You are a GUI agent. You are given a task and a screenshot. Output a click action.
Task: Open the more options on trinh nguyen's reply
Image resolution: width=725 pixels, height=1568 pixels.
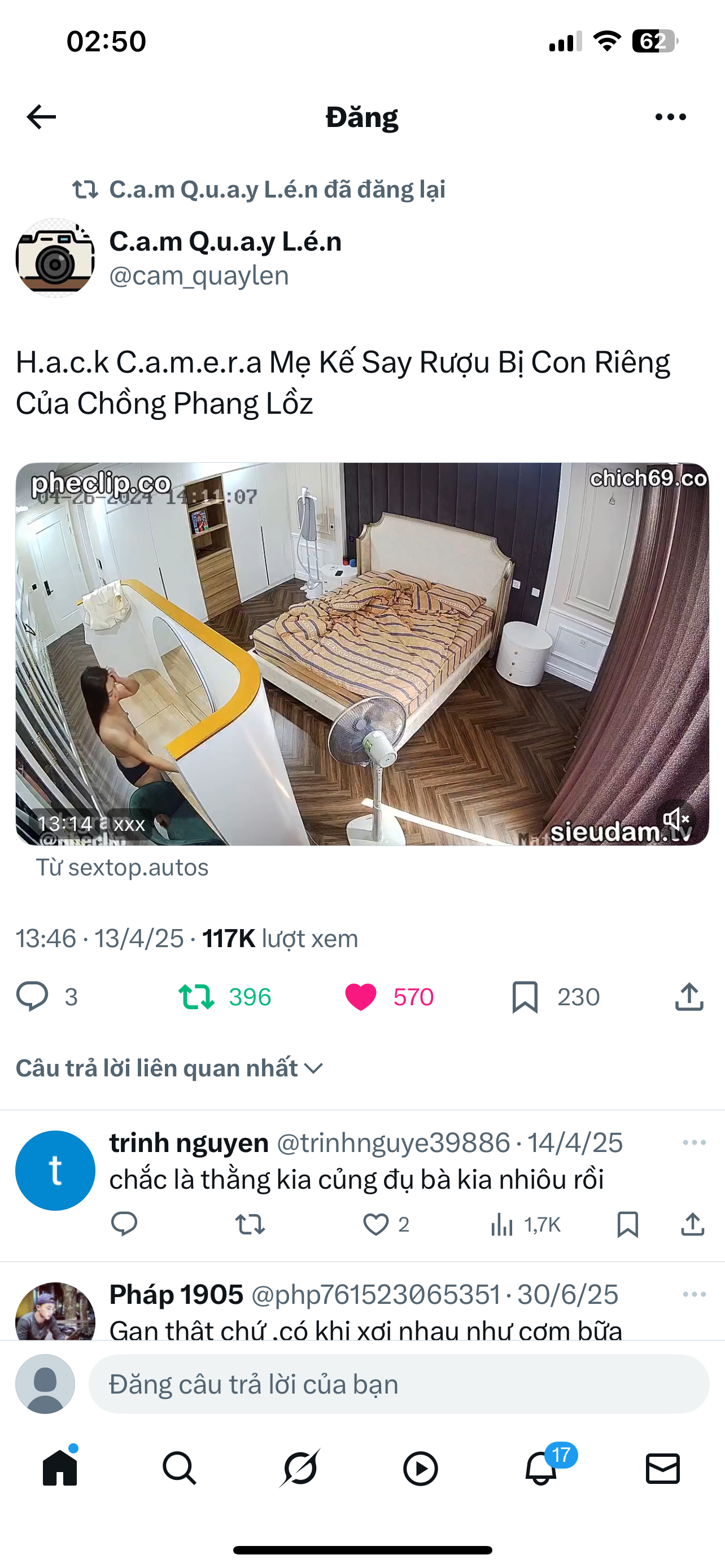[694, 1142]
